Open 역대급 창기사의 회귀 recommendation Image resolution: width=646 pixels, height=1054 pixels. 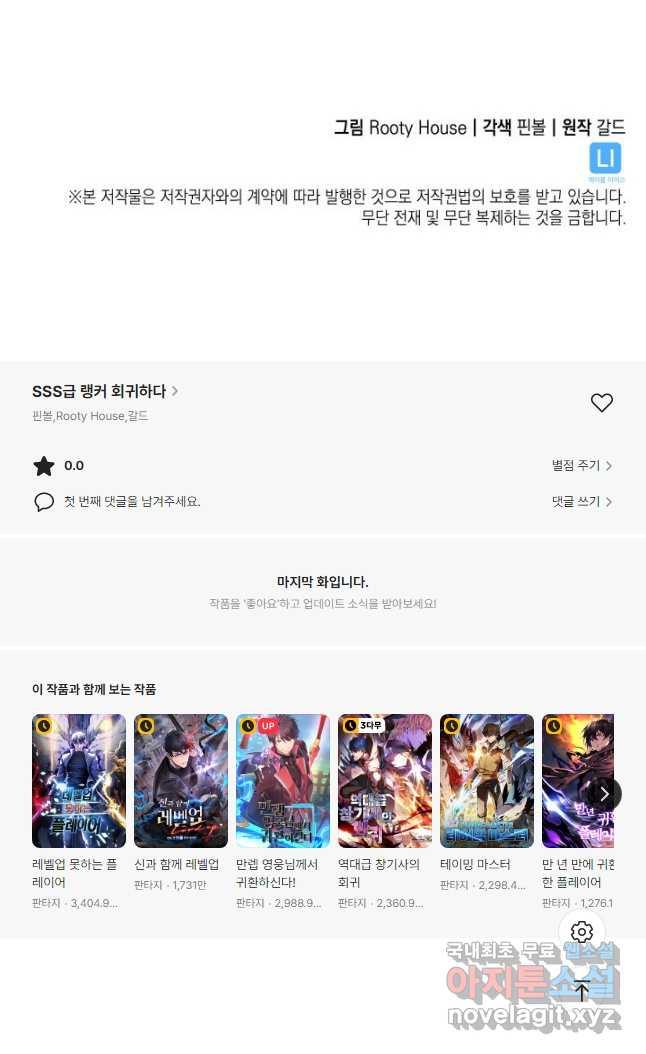tap(385, 781)
